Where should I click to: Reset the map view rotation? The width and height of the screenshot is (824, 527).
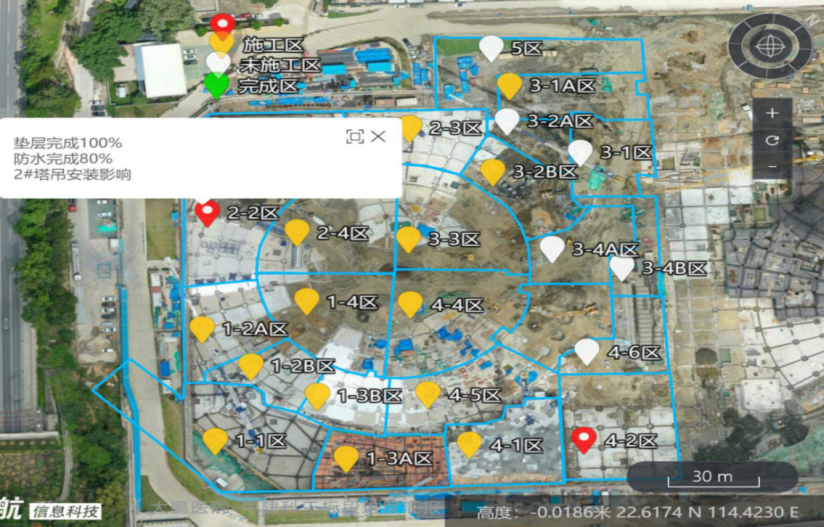772,140
